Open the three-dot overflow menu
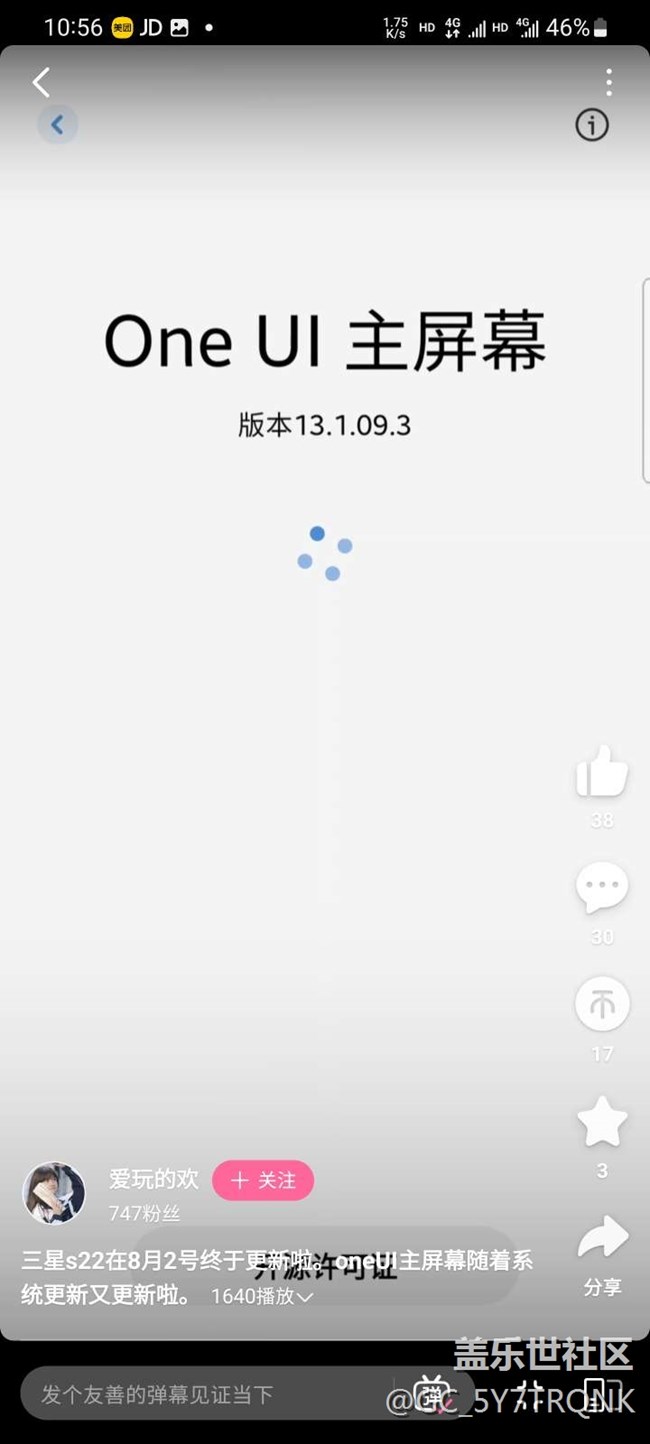 tap(608, 82)
